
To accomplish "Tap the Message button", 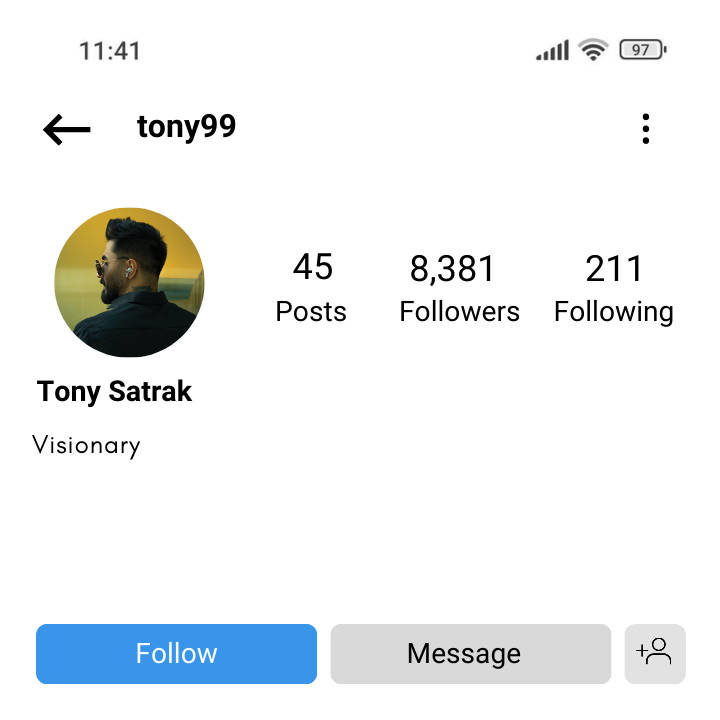I will pyautogui.click(x=470, y=654).
